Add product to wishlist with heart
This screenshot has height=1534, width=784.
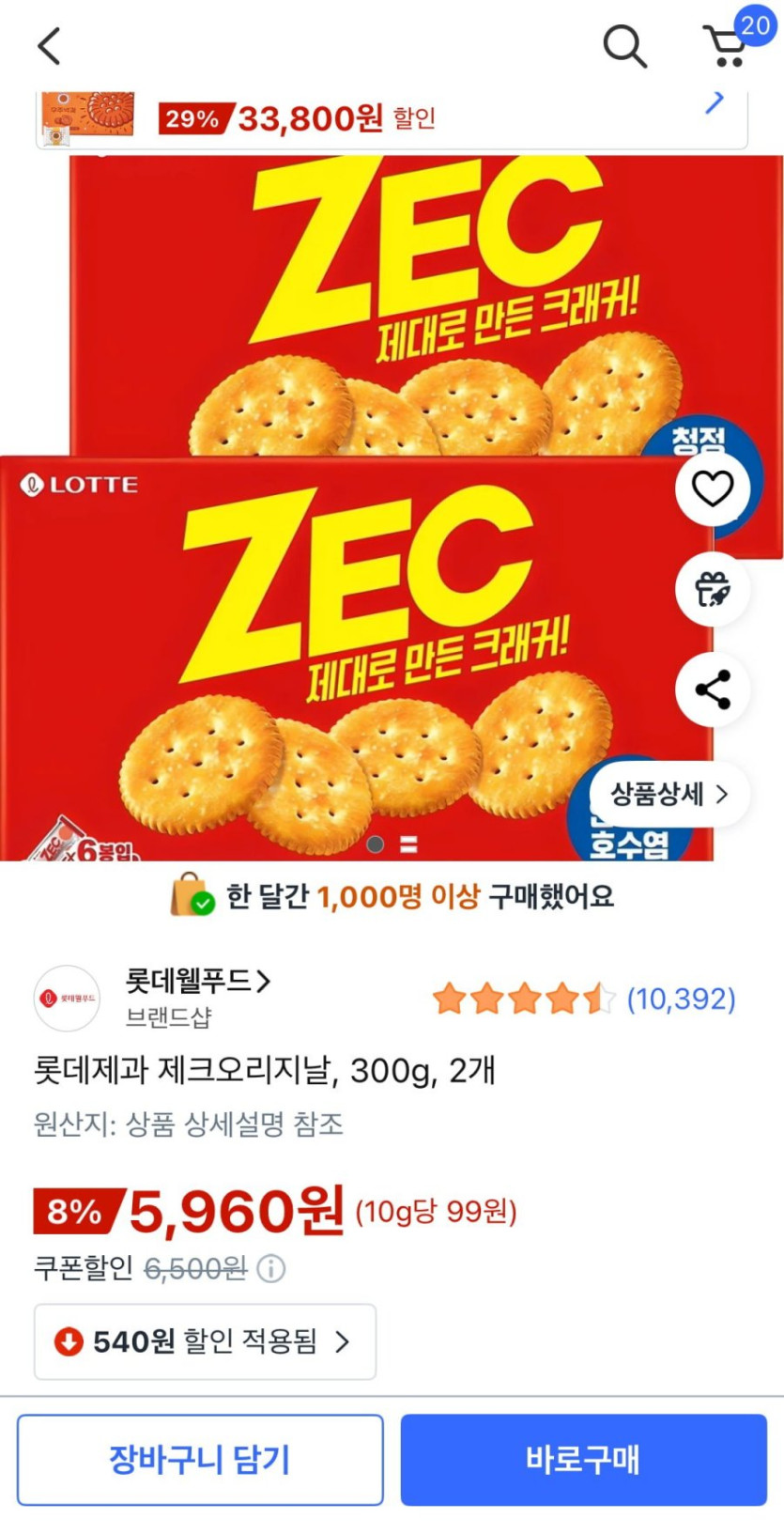pyautogui.click(x=712, y=489)
